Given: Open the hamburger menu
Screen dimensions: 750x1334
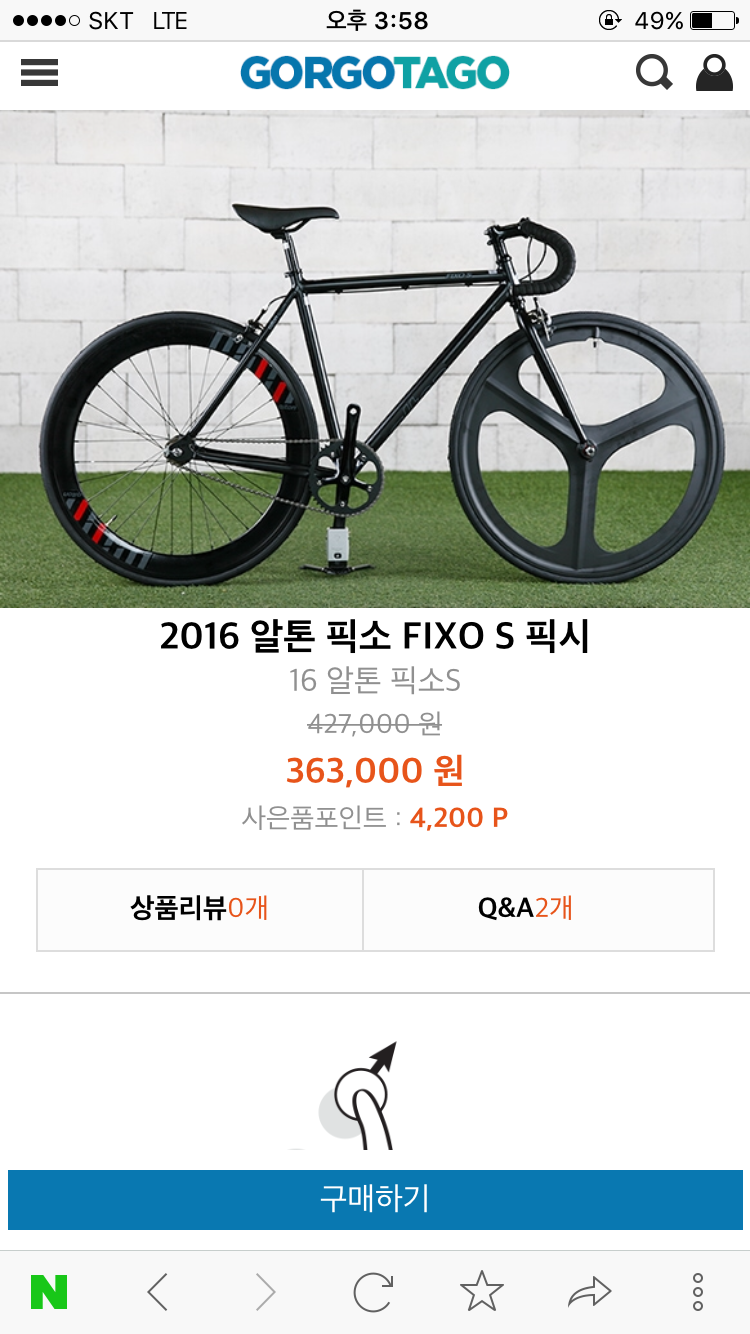Looking at the screenshot, I should pyautogui.click(x=39, y=73).
